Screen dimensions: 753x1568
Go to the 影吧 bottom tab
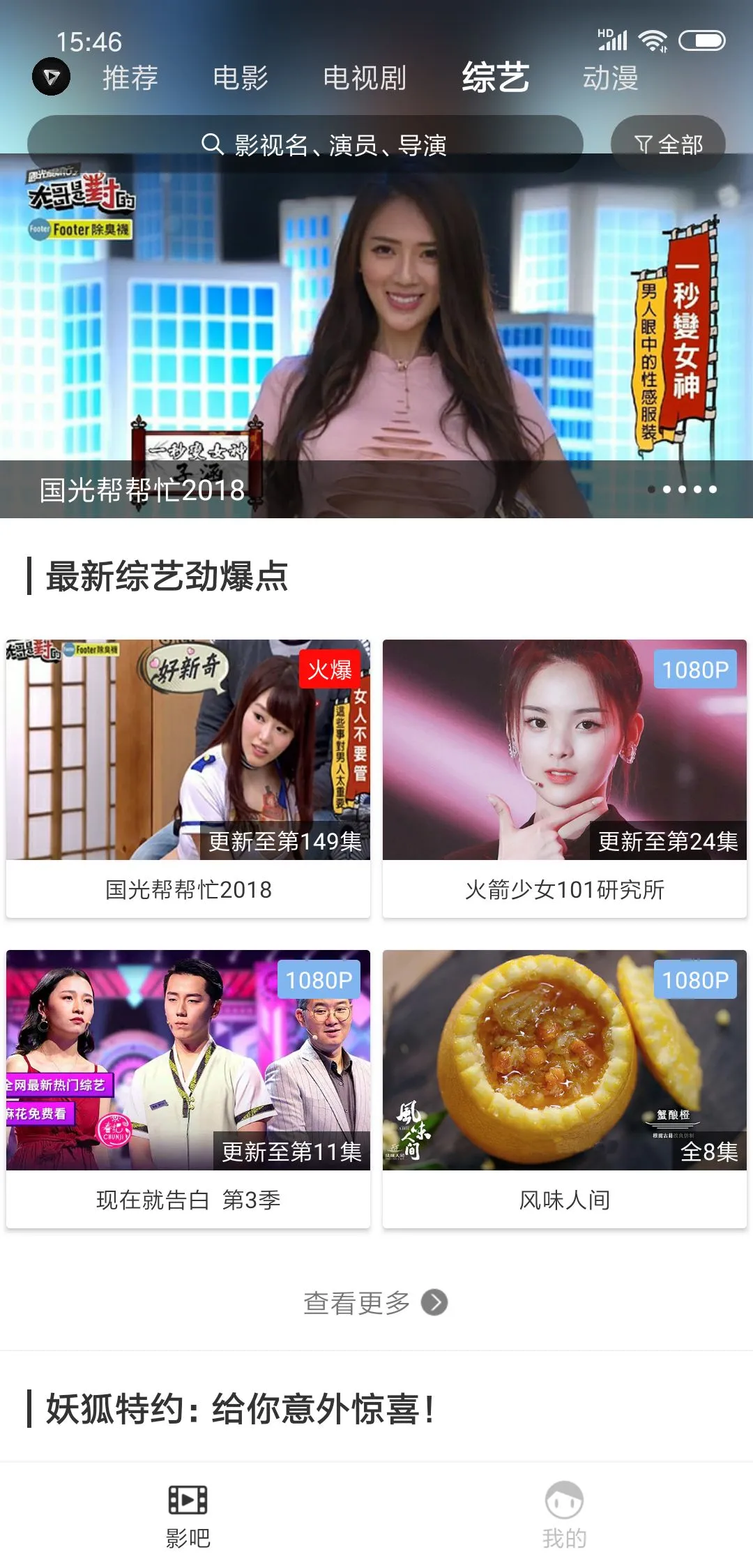point(188,1514)
